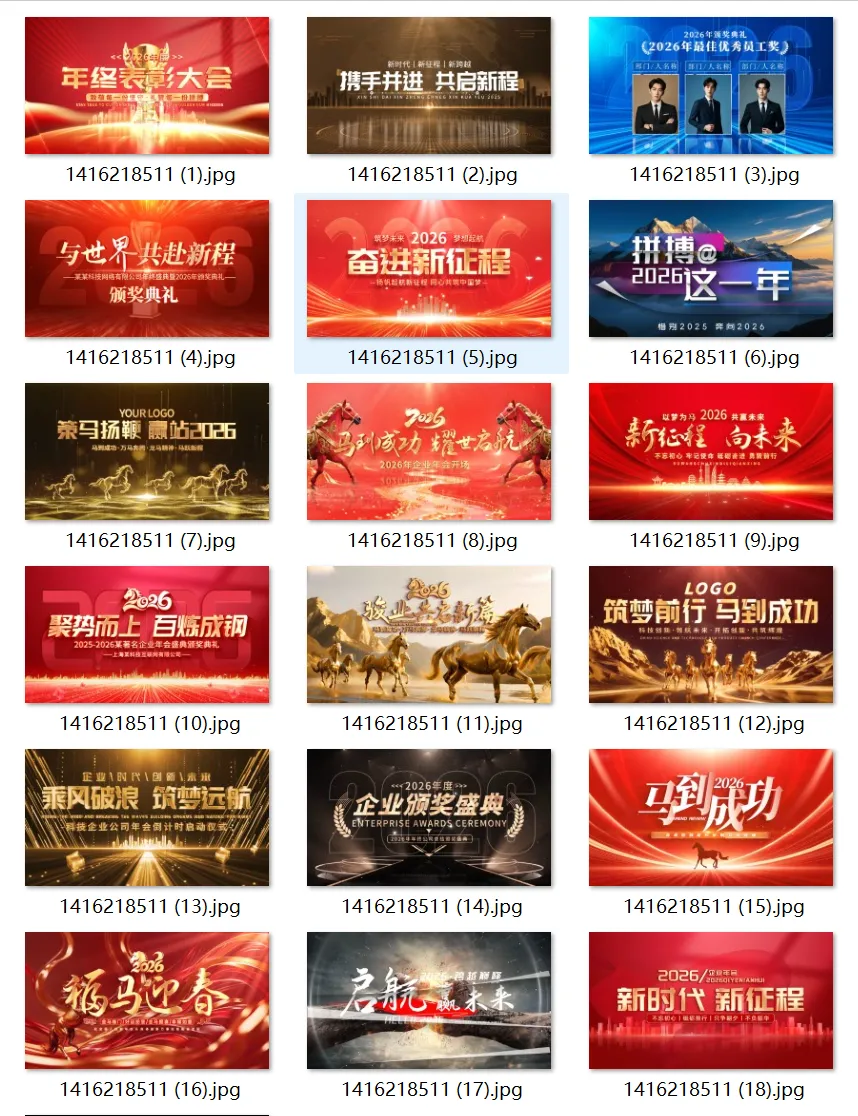Open image 1416218511 (7).jpg
858x1116 pixels.
coord(147,452)
